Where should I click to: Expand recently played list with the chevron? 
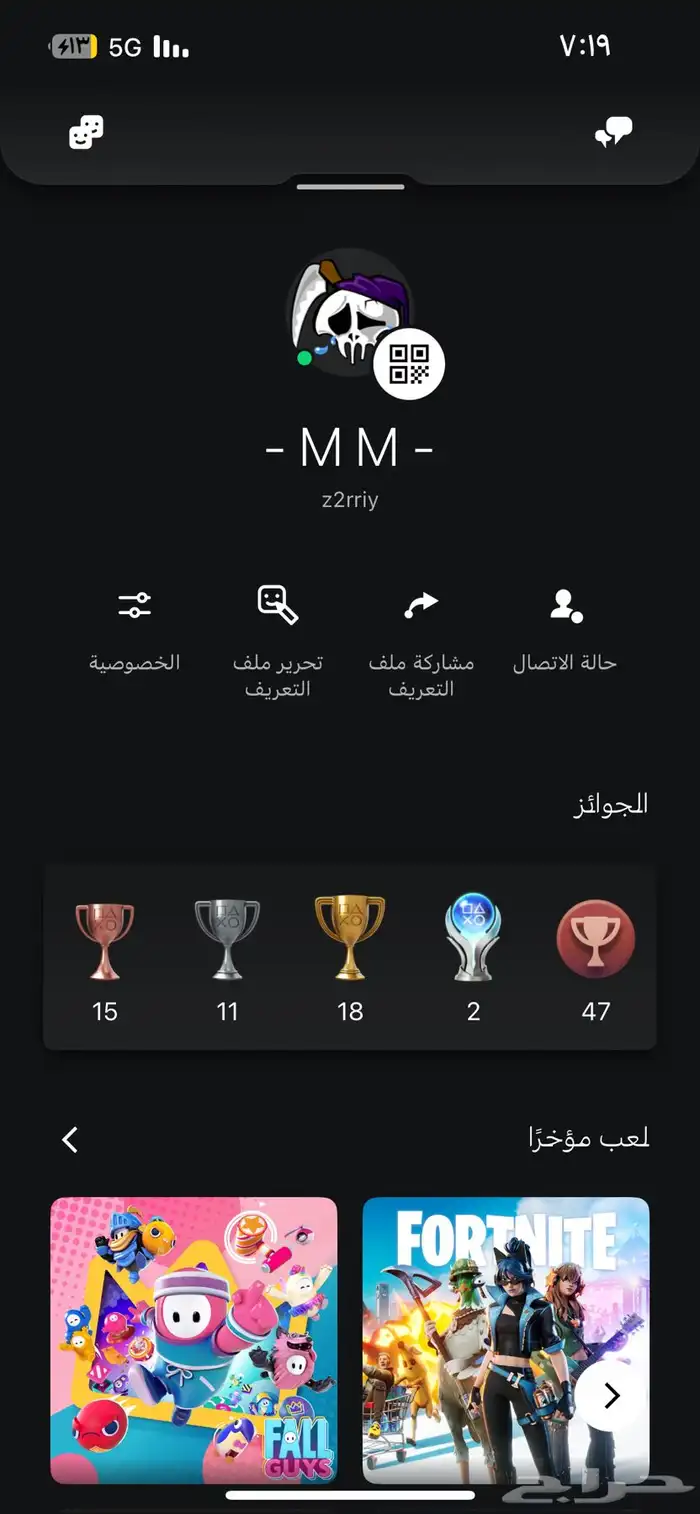70,1139
